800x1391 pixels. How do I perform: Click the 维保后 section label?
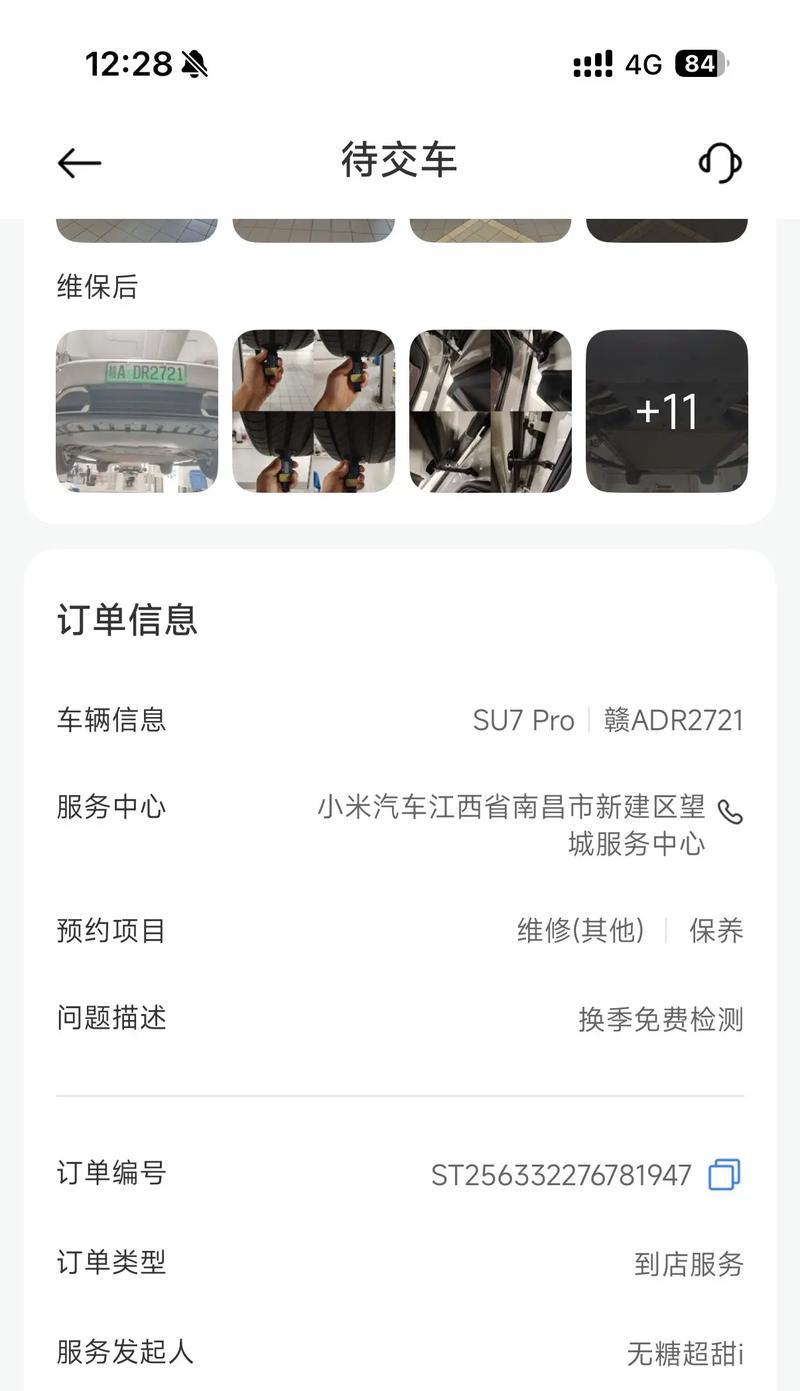(x=97, y=286)
